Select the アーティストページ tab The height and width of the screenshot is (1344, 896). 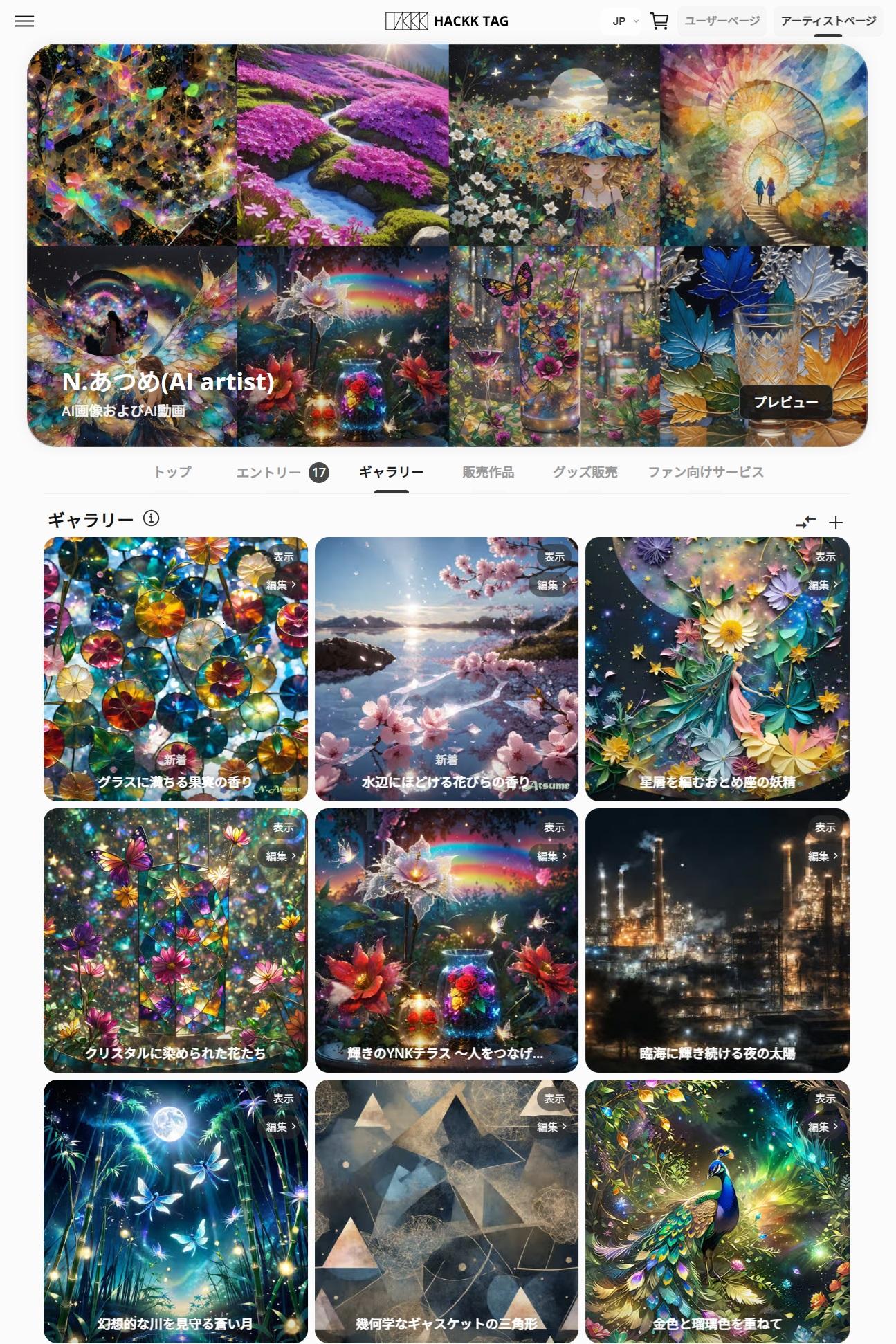[828, 21]
